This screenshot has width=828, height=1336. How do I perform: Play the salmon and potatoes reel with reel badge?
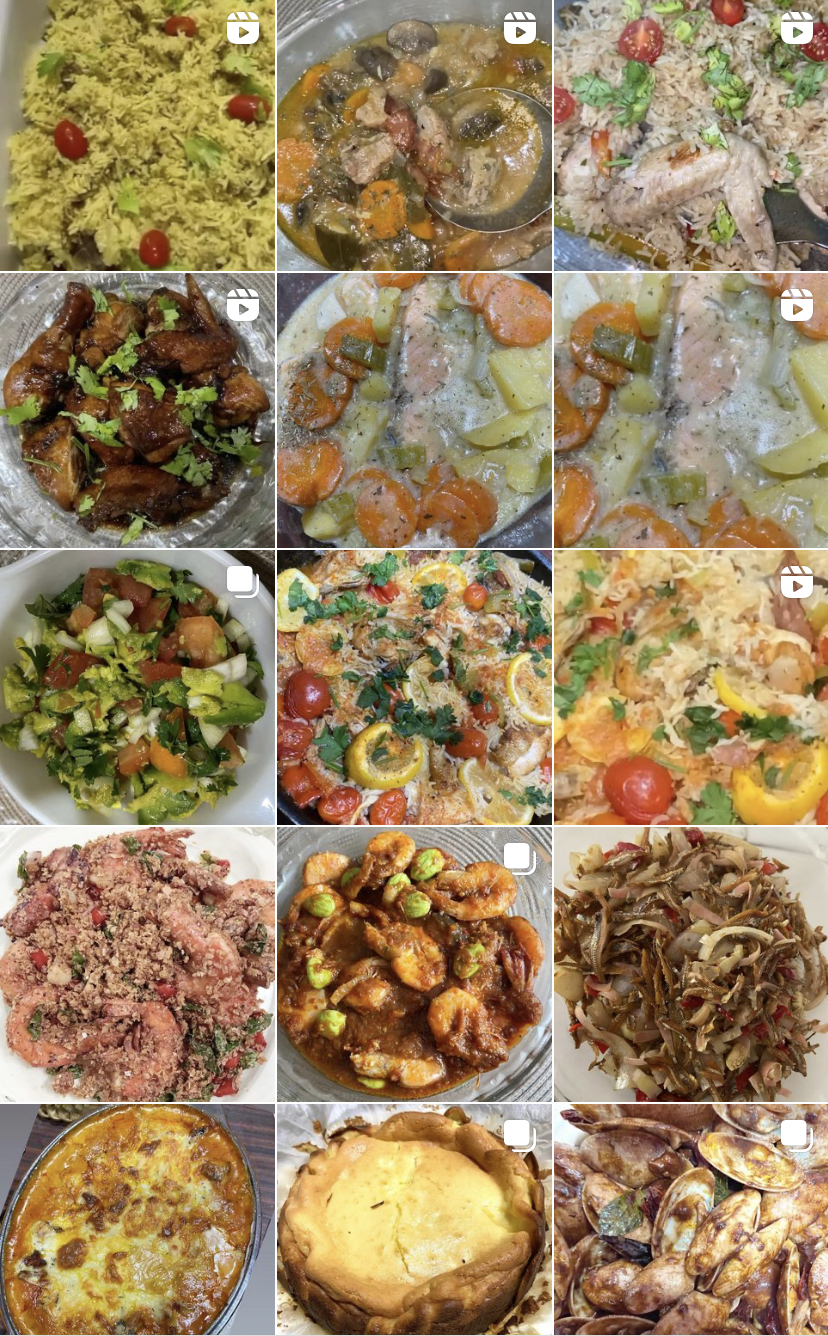point(691,410)
